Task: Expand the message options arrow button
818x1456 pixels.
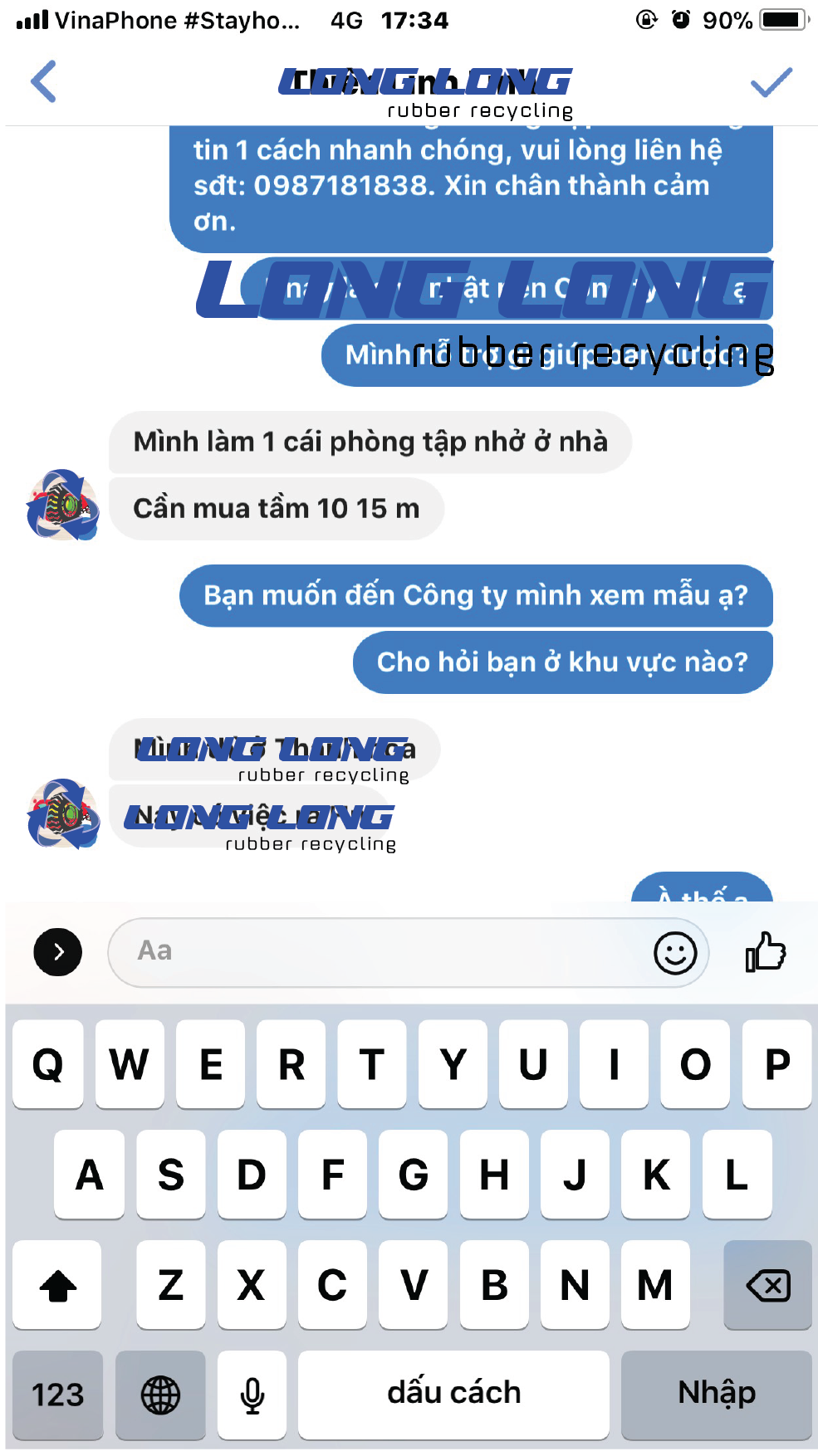Action: tap(58, 951)
